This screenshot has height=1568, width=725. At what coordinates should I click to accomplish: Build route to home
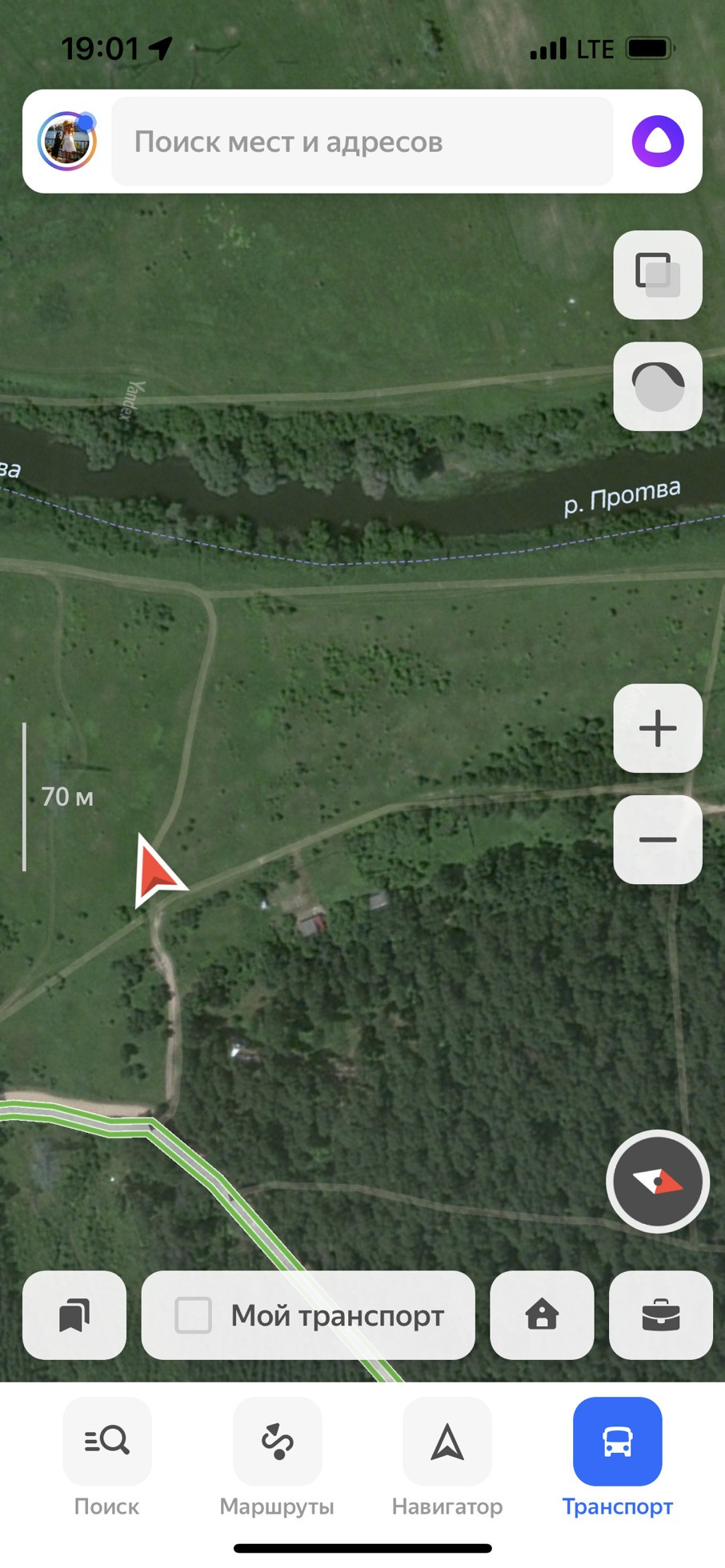(x=542, y=1315)
